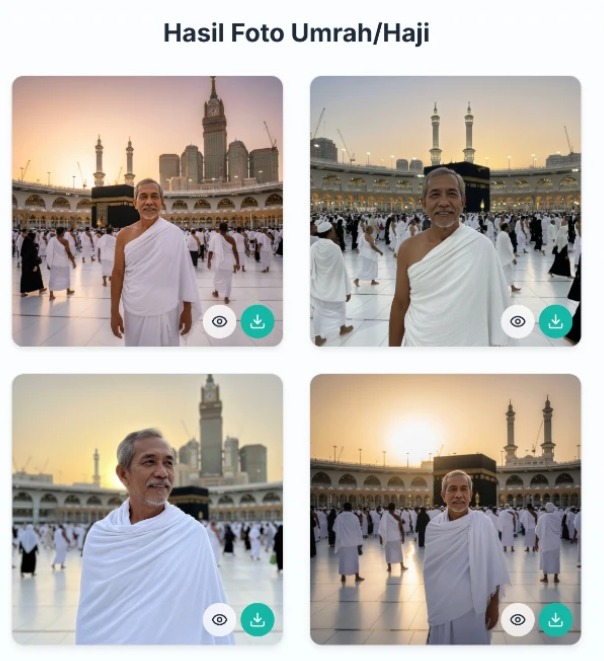Download the photo with the setting sun behind the Kaaba
Image resolution: width=604 pixels, height=661 pixels.
click(555, 619)
